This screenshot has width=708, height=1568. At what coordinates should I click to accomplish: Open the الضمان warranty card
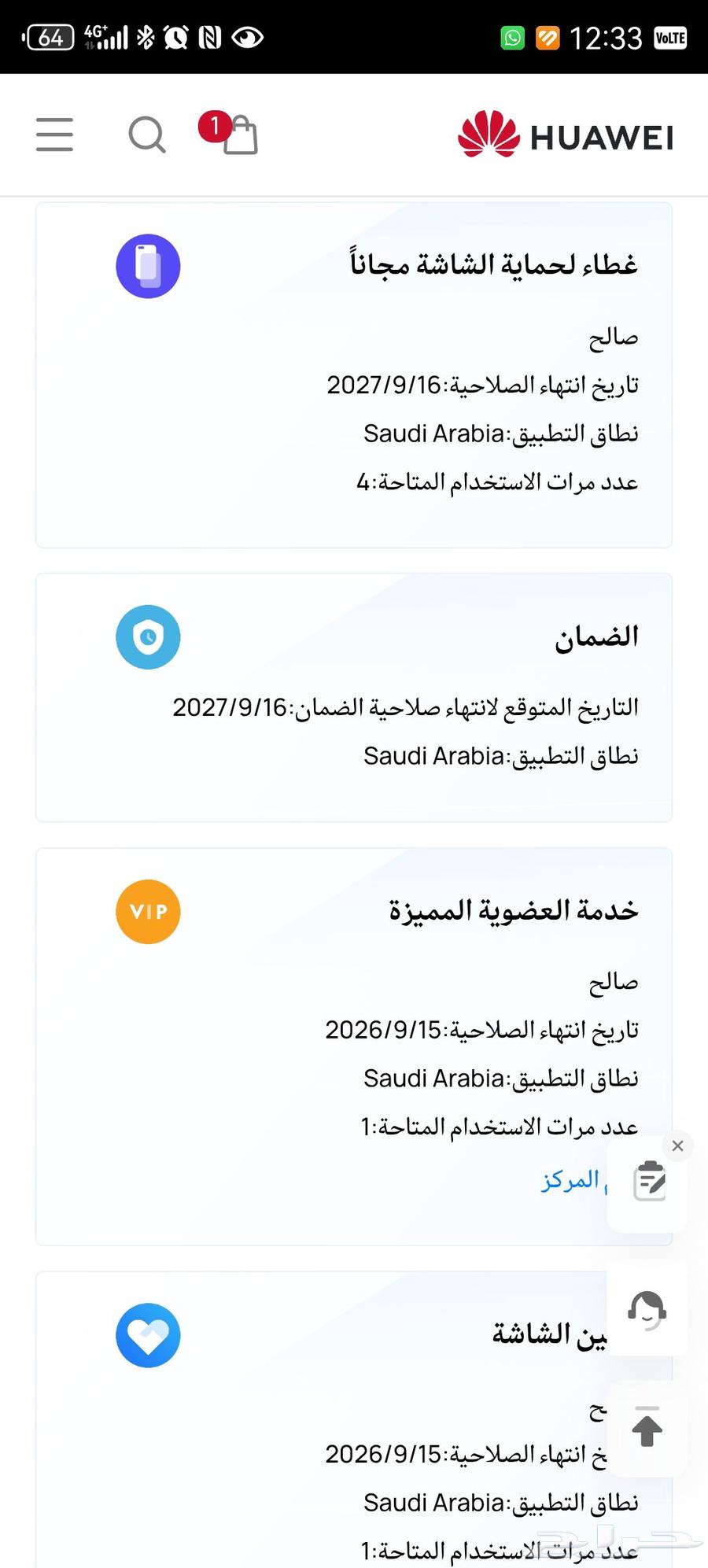(x=352, y=696)
